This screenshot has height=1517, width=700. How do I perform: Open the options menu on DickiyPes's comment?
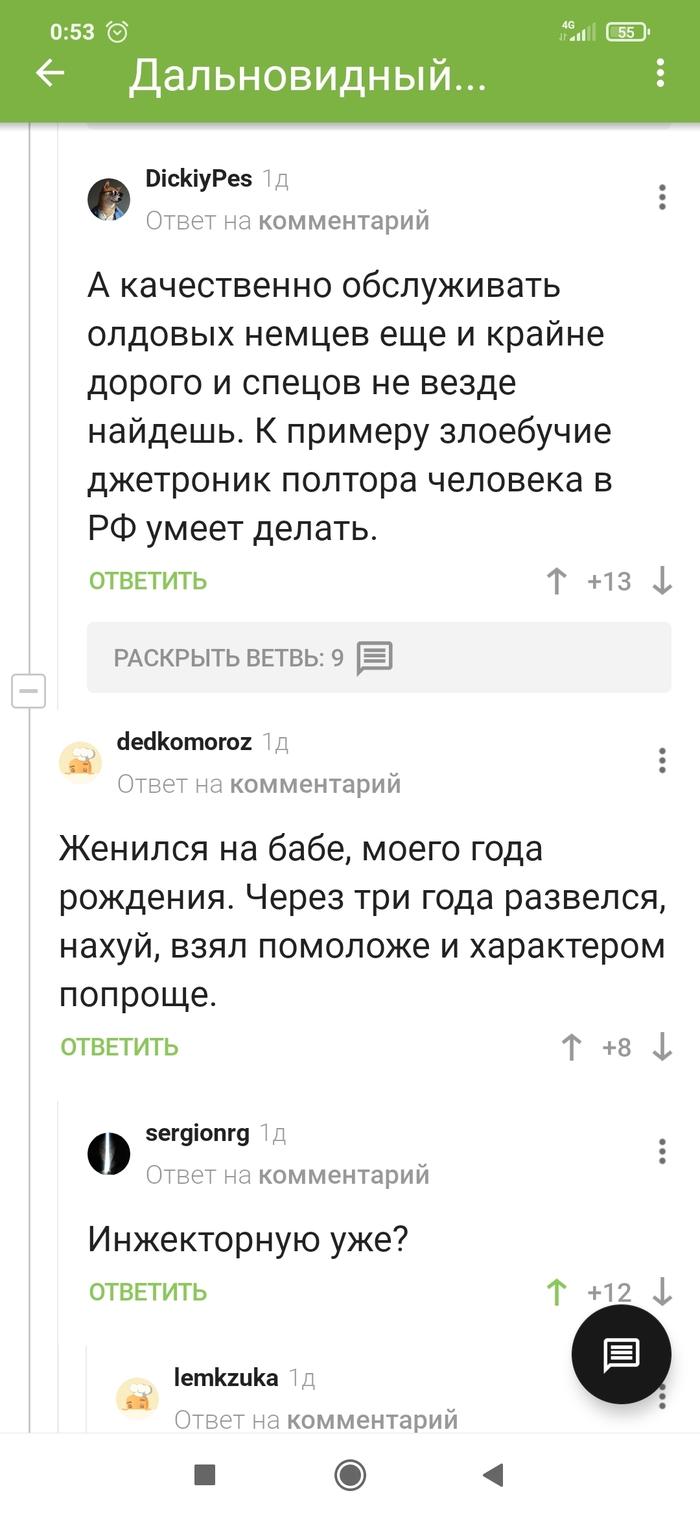[x=662, y=197]
